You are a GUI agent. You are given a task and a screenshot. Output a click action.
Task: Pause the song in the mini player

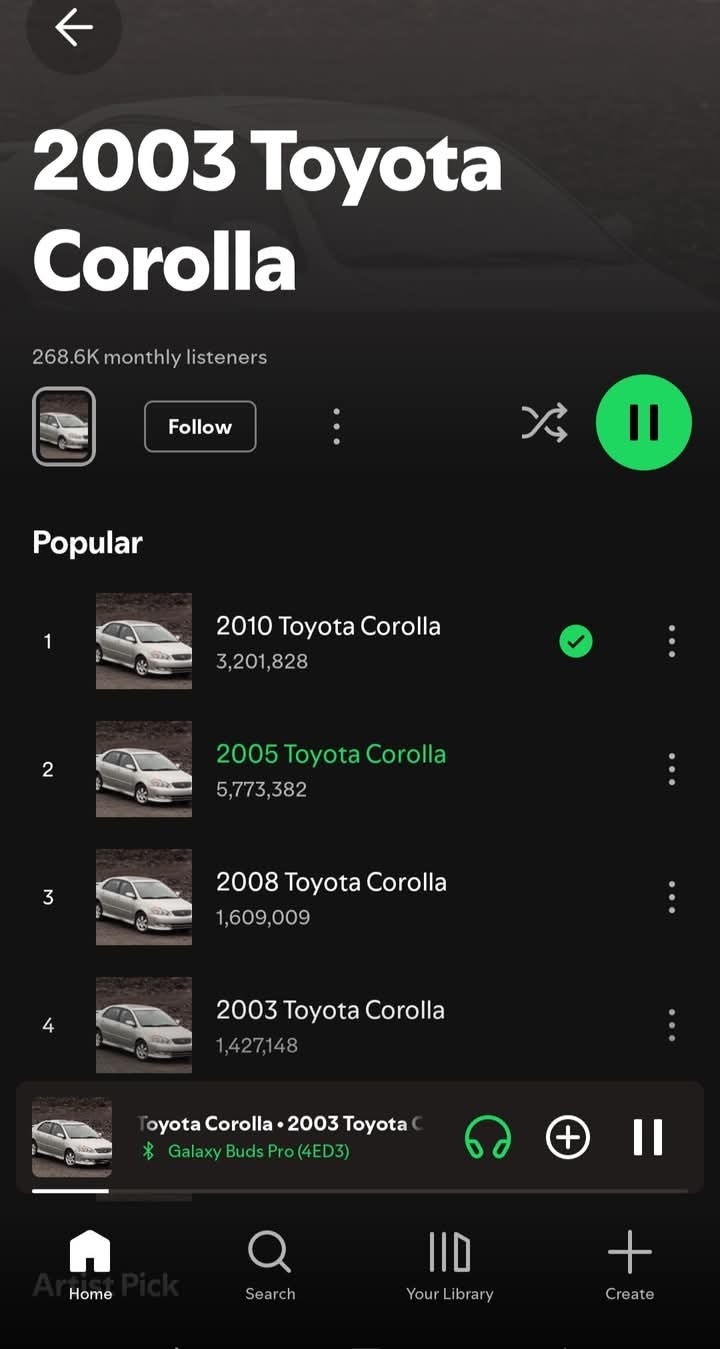647,1137
